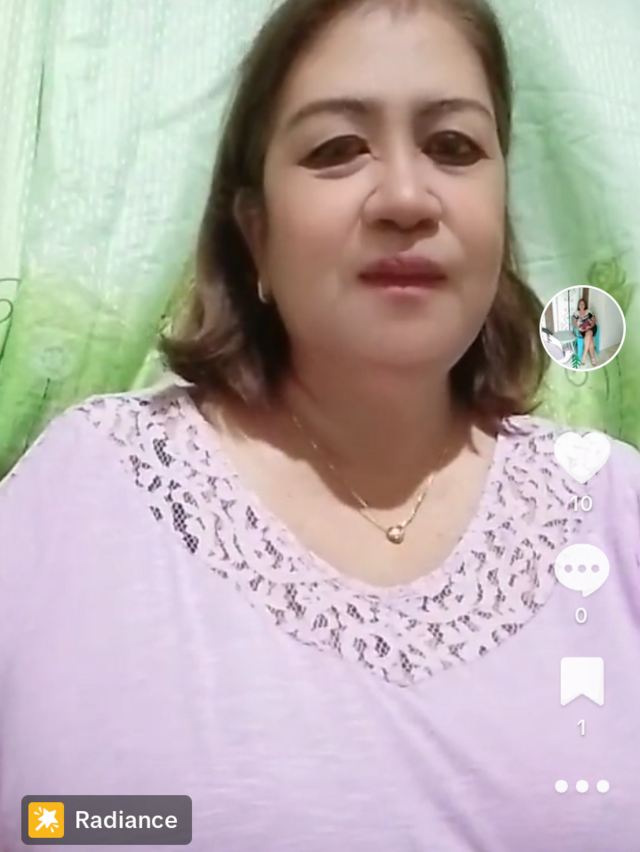Tap the Radiance effect chip
640x852 pixels.
(106, 820)
